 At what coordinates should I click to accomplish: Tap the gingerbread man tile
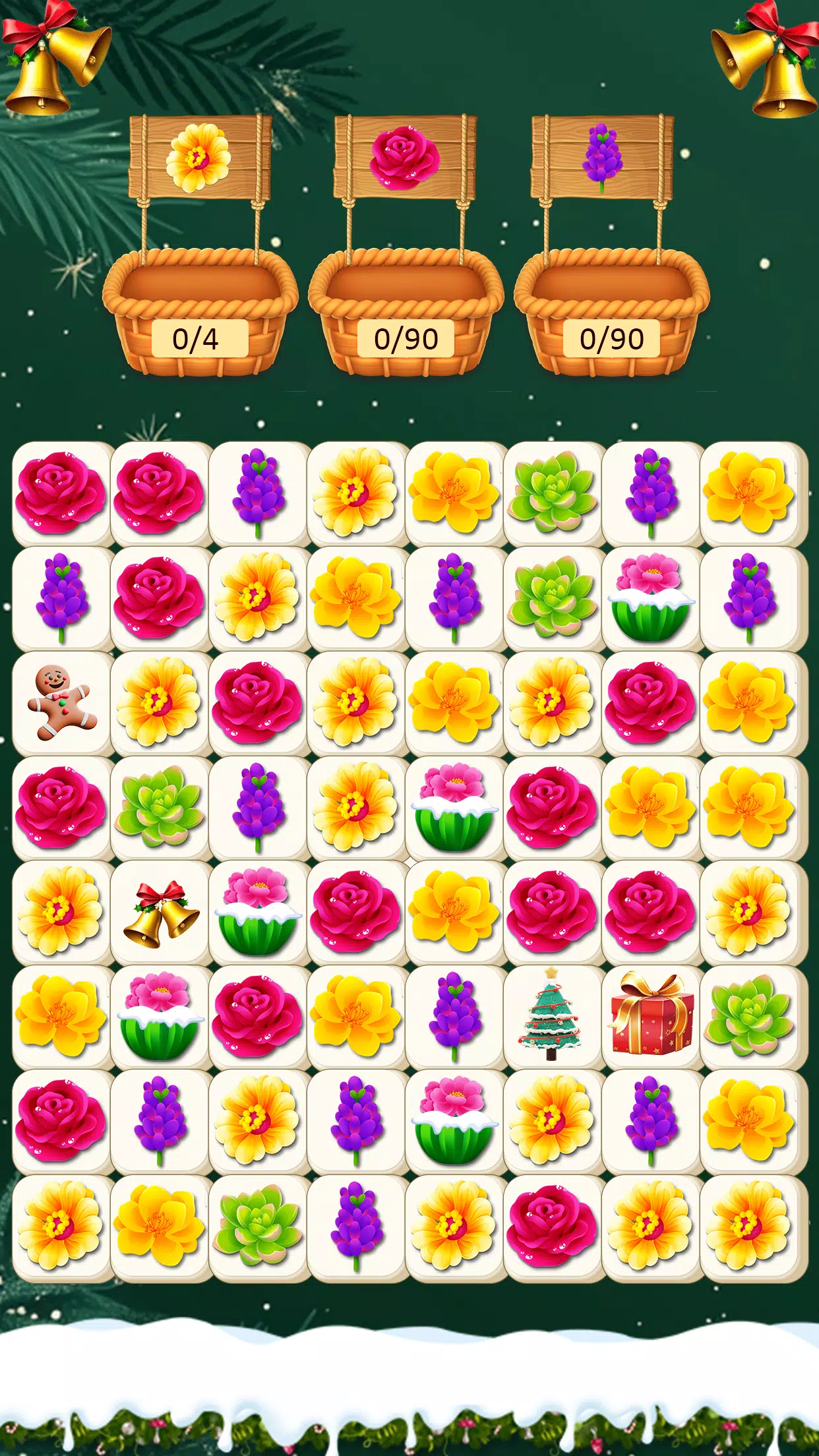click(61, 703)
